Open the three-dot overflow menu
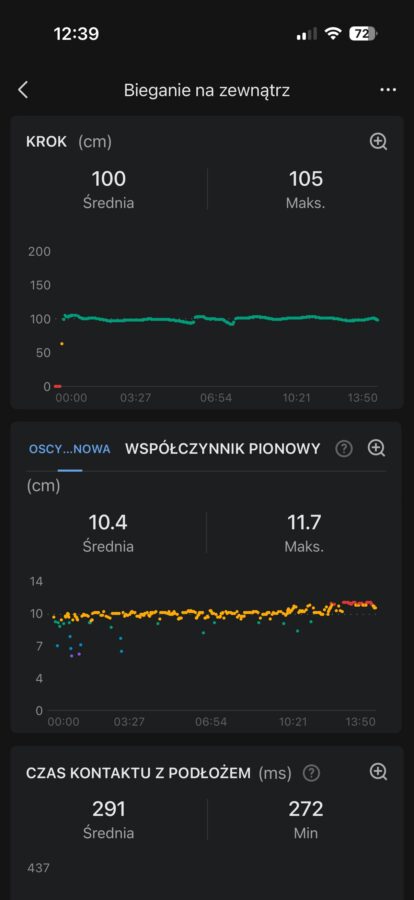 coord(388,90)
